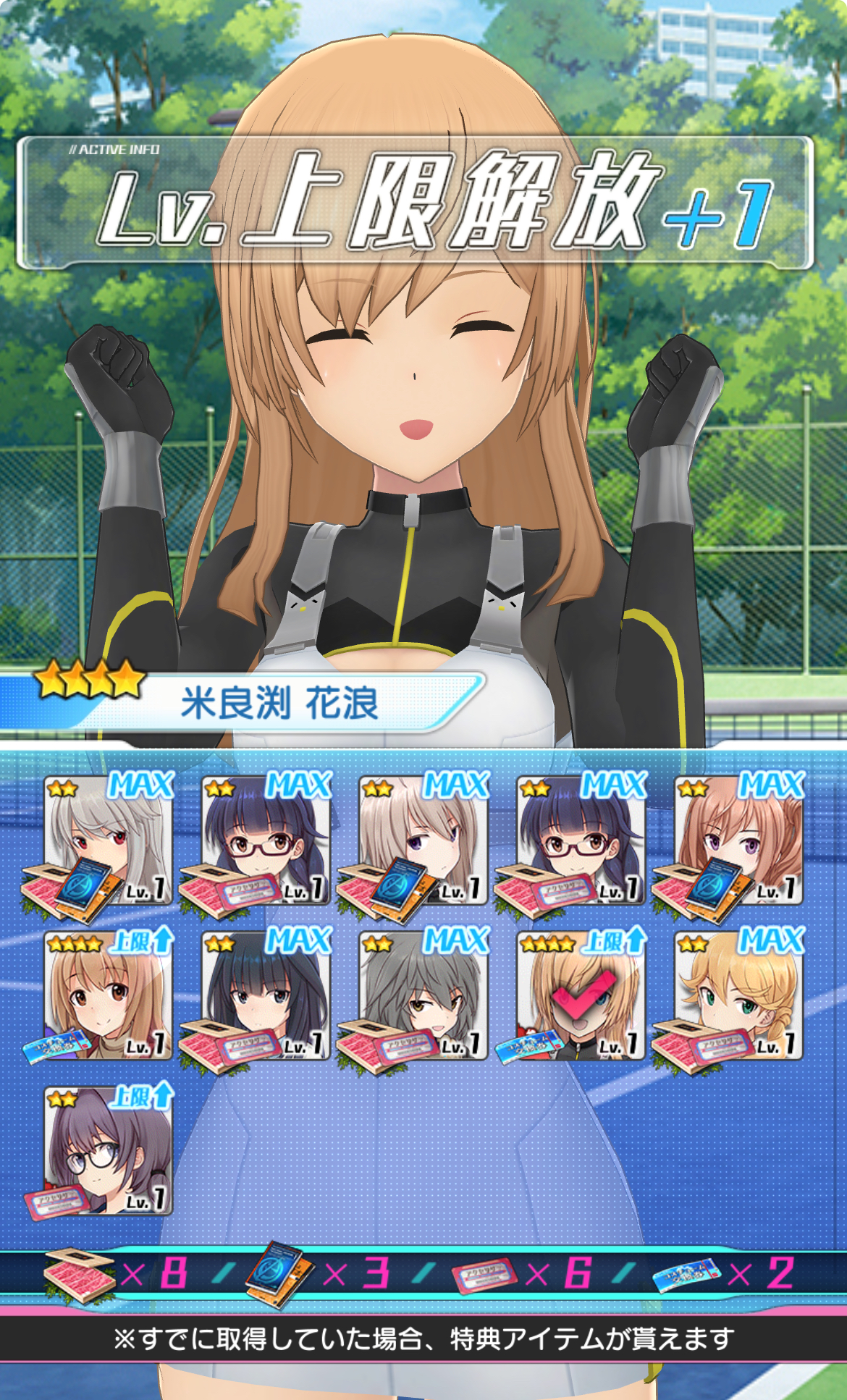Open the black-haired, blue-eyed character card
The image size is (847, 1400).
266,995
